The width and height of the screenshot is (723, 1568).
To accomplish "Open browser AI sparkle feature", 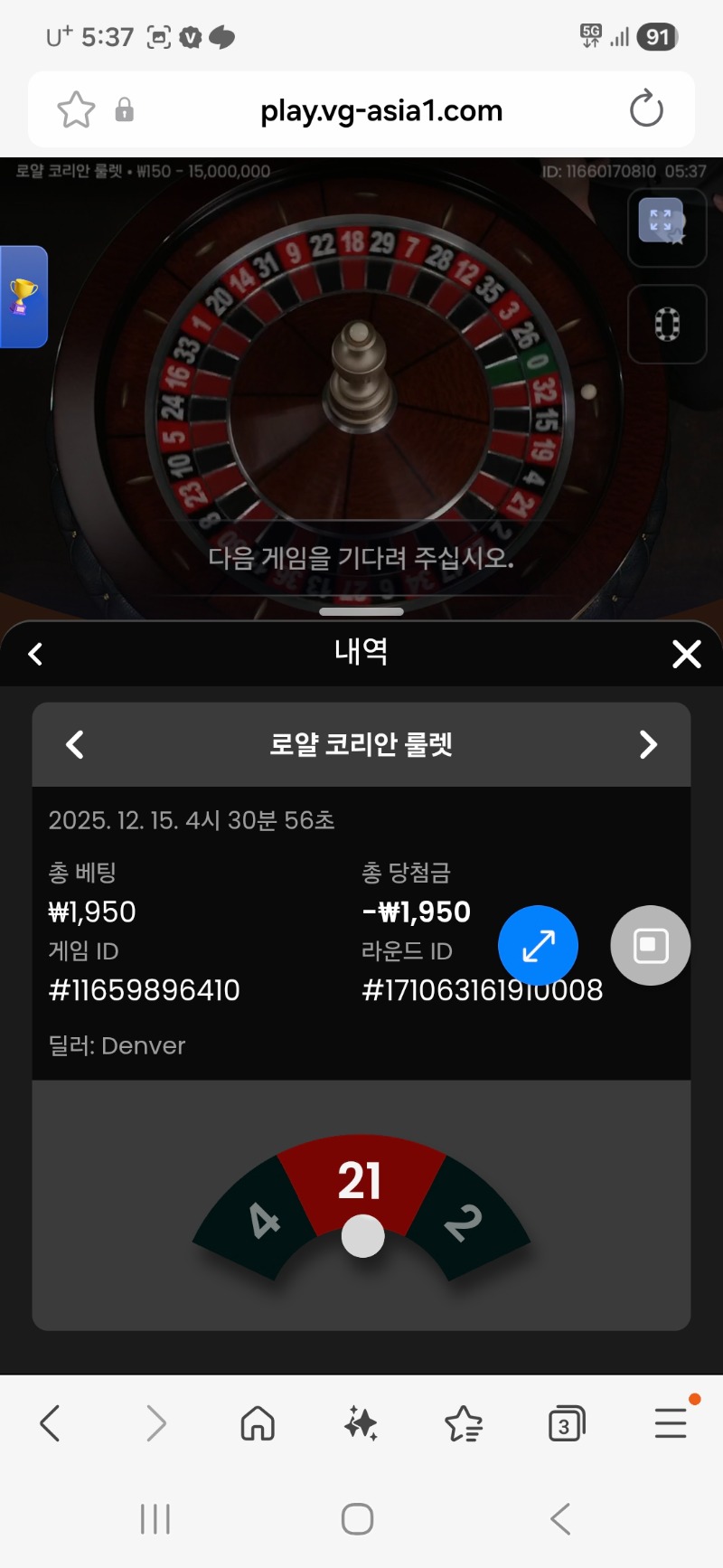I will tap(361, 1423).
